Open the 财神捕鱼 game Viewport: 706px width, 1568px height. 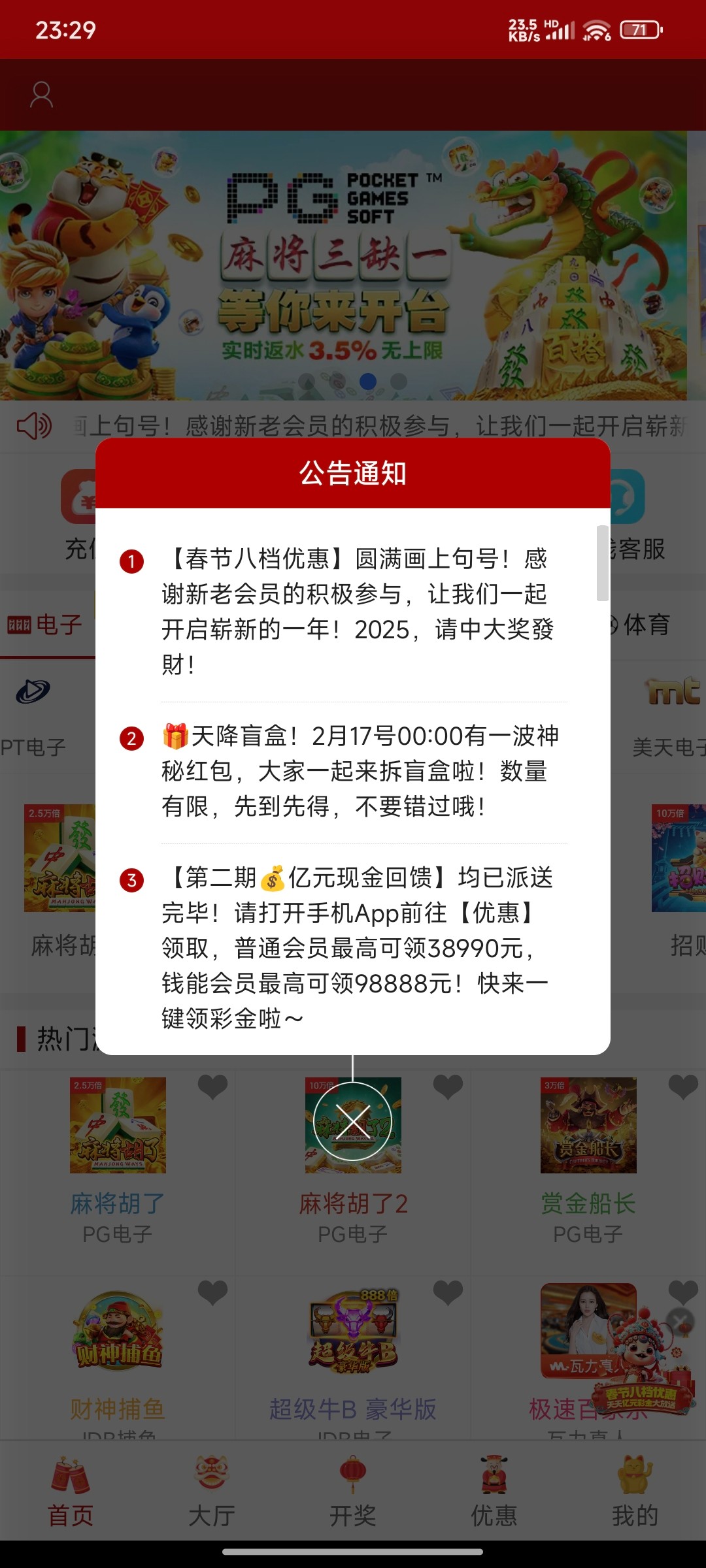pos(118,1331)
